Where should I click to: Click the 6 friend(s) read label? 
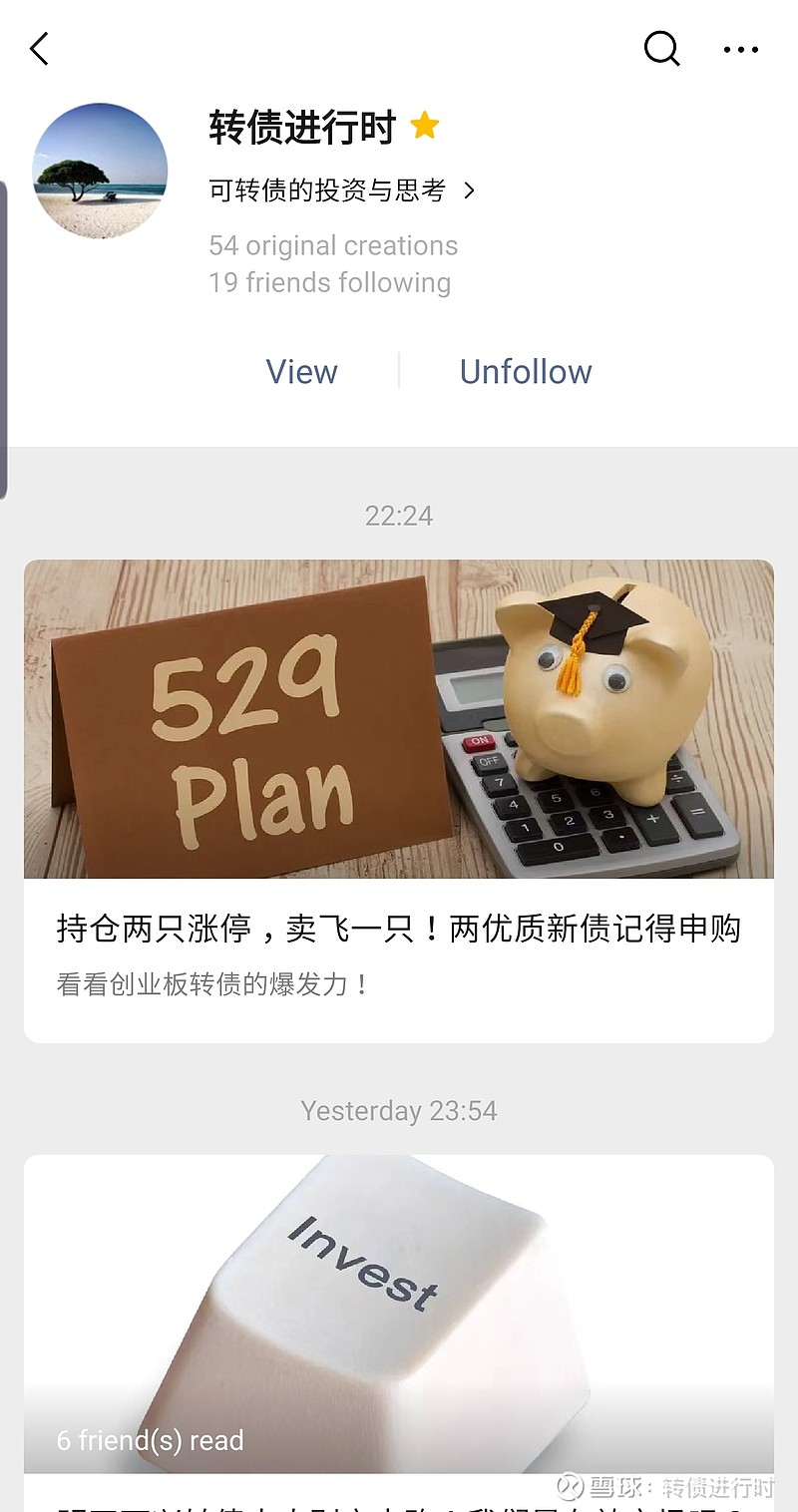tap(148, 1440)
